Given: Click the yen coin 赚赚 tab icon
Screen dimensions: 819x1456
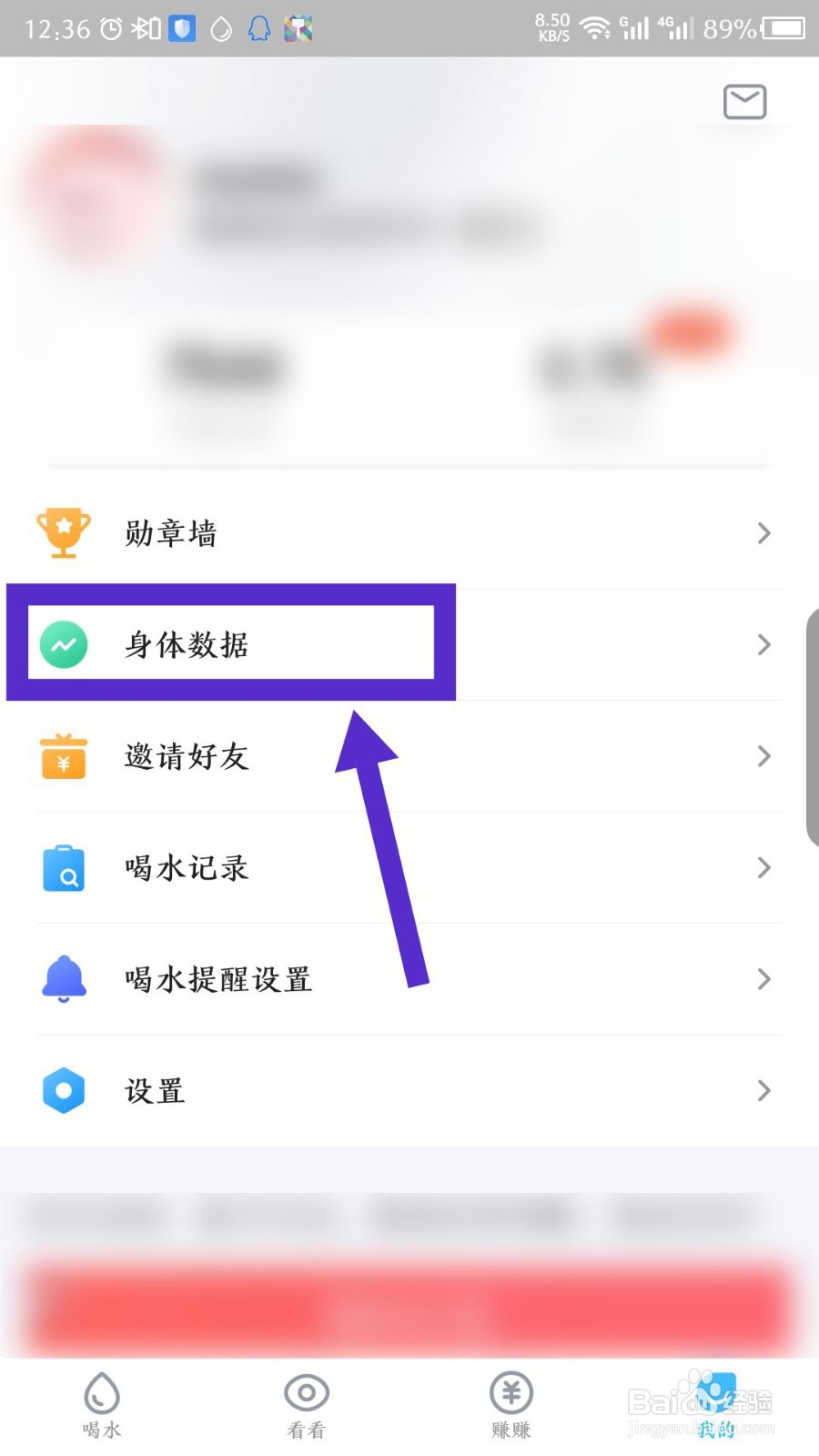Looking at the screenshot, I should click(x=511, y=1392).
